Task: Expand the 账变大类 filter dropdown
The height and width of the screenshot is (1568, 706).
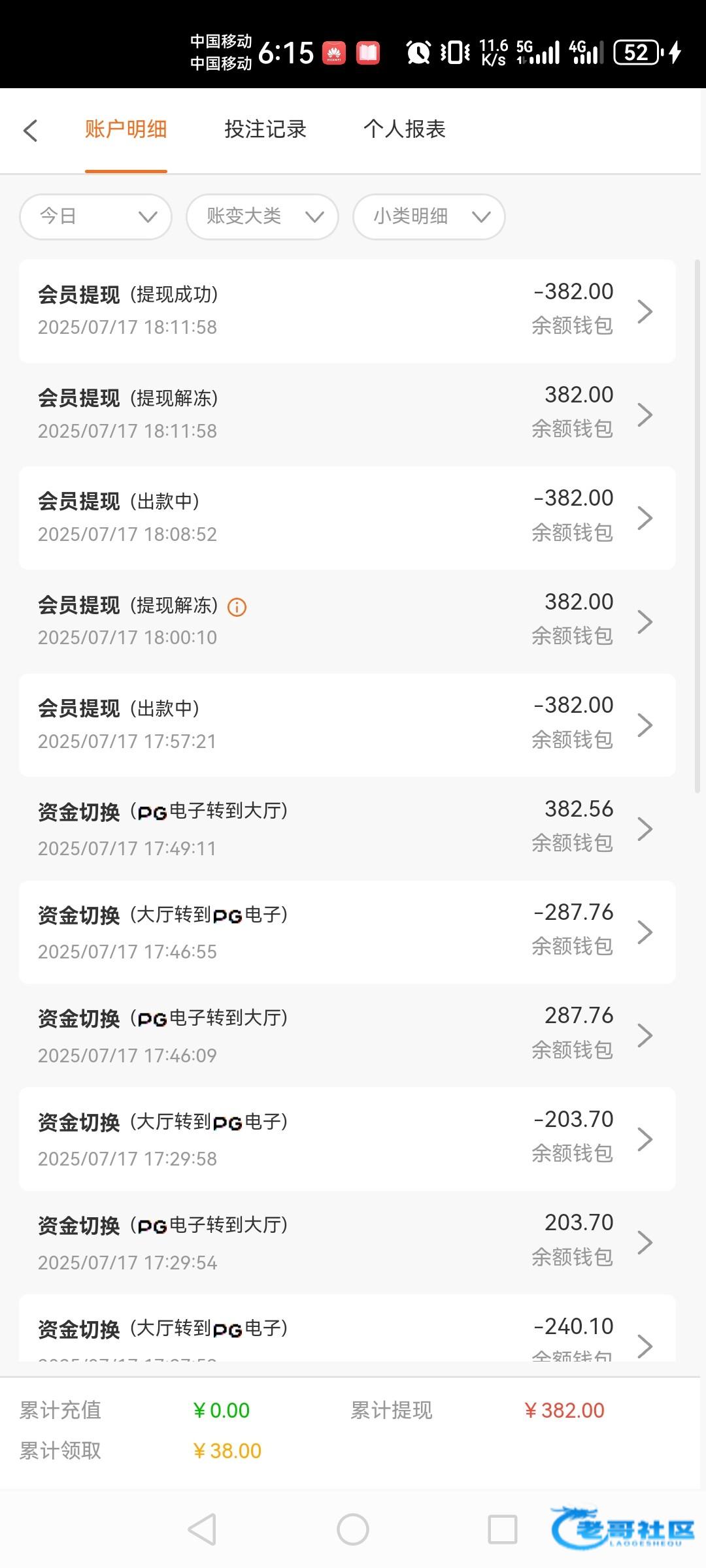Action: [262, 217]
